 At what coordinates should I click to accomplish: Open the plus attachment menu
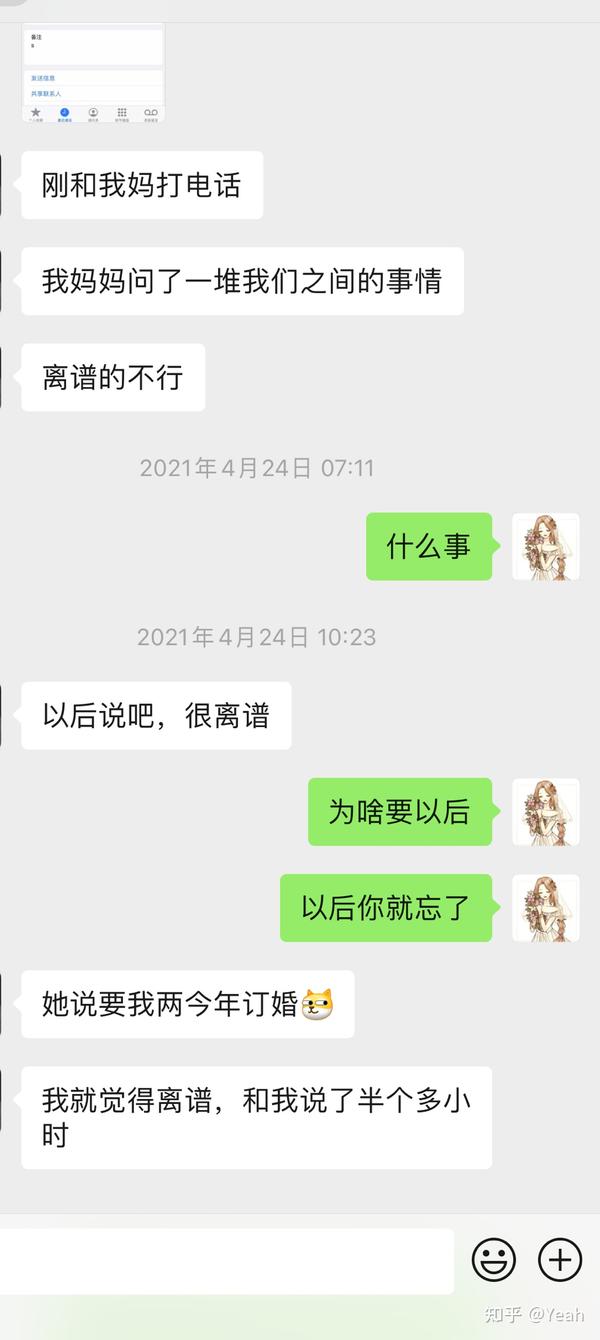[560, 1259]
